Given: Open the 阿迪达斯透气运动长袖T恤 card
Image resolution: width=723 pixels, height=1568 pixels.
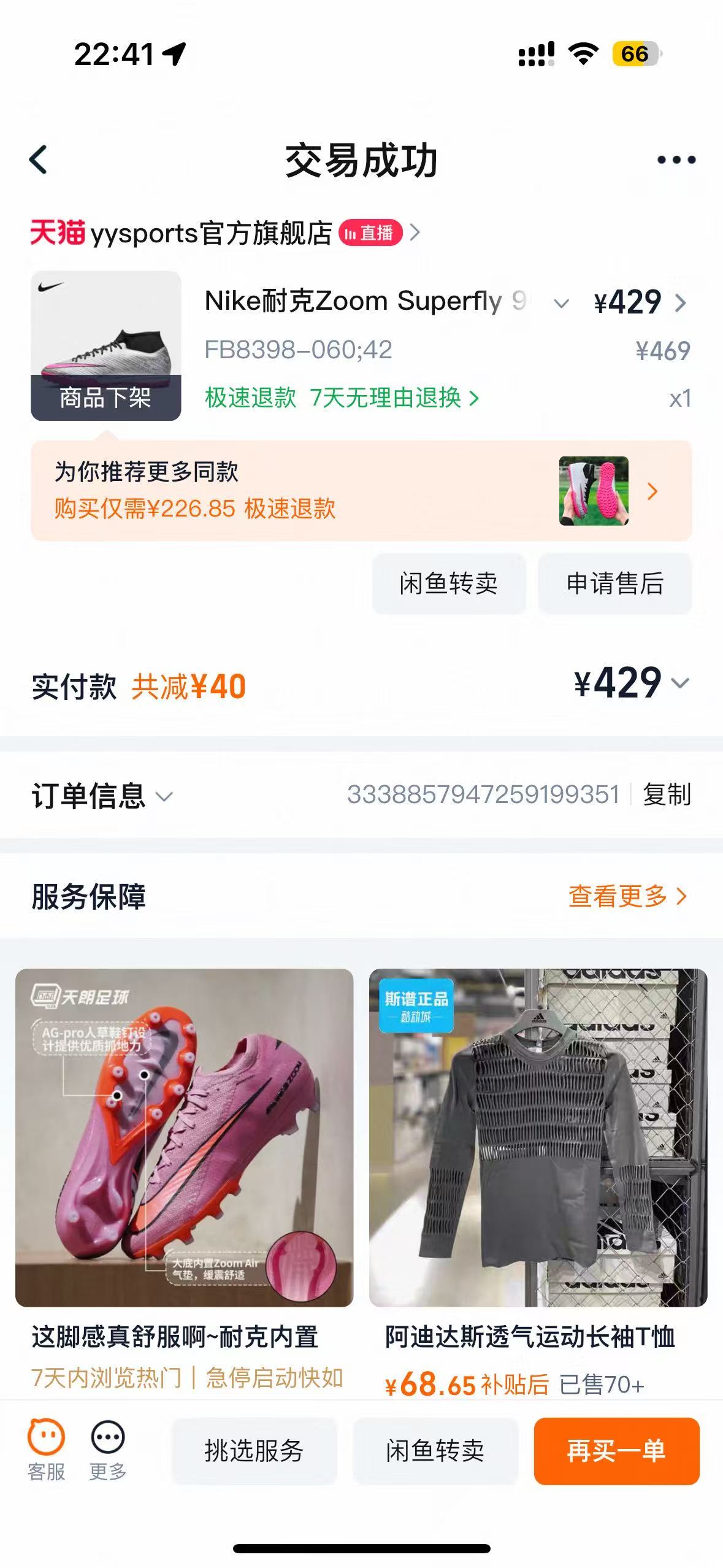Looking at the screenshot, I should 537,1137.
